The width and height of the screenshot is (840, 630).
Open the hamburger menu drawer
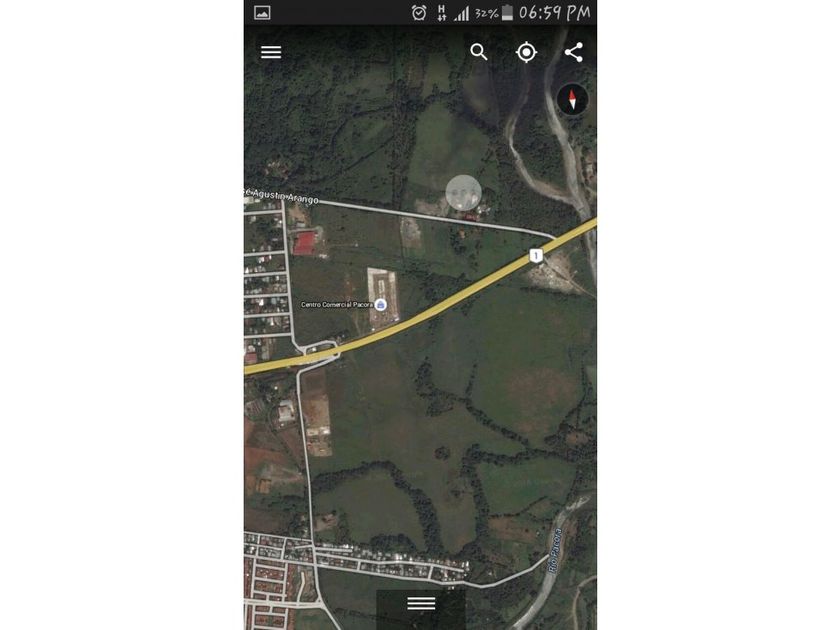pyautogui.click(x=271, y=52)
